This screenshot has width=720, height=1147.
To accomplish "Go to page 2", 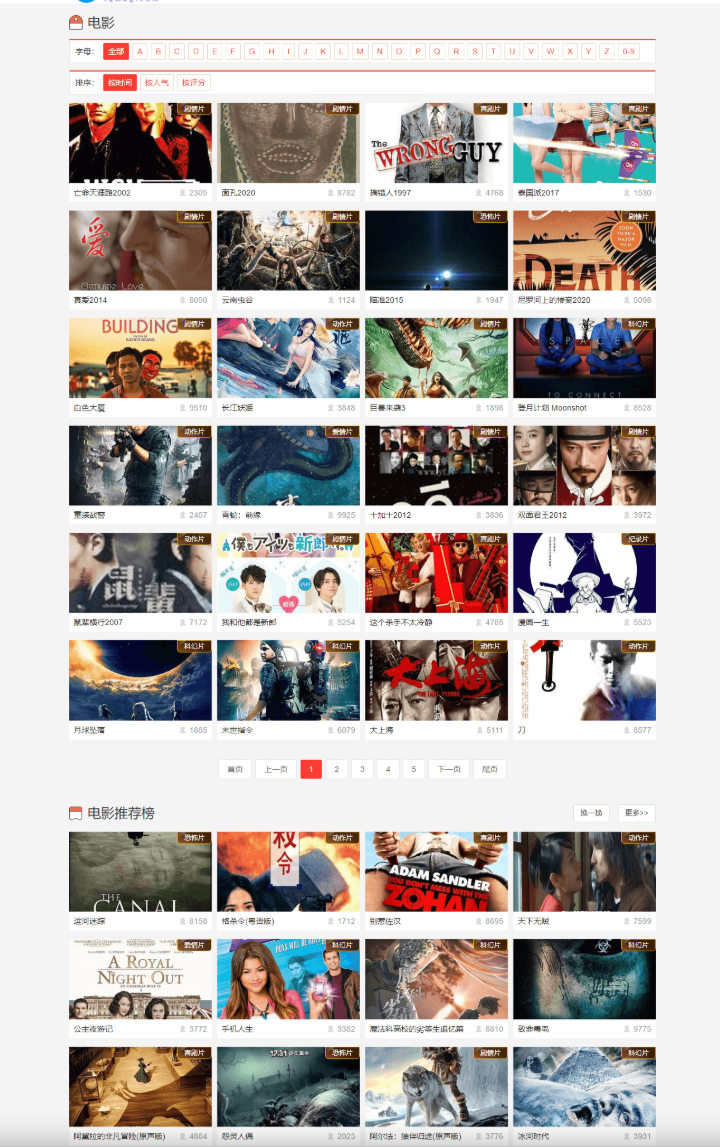I will point(337,769).
